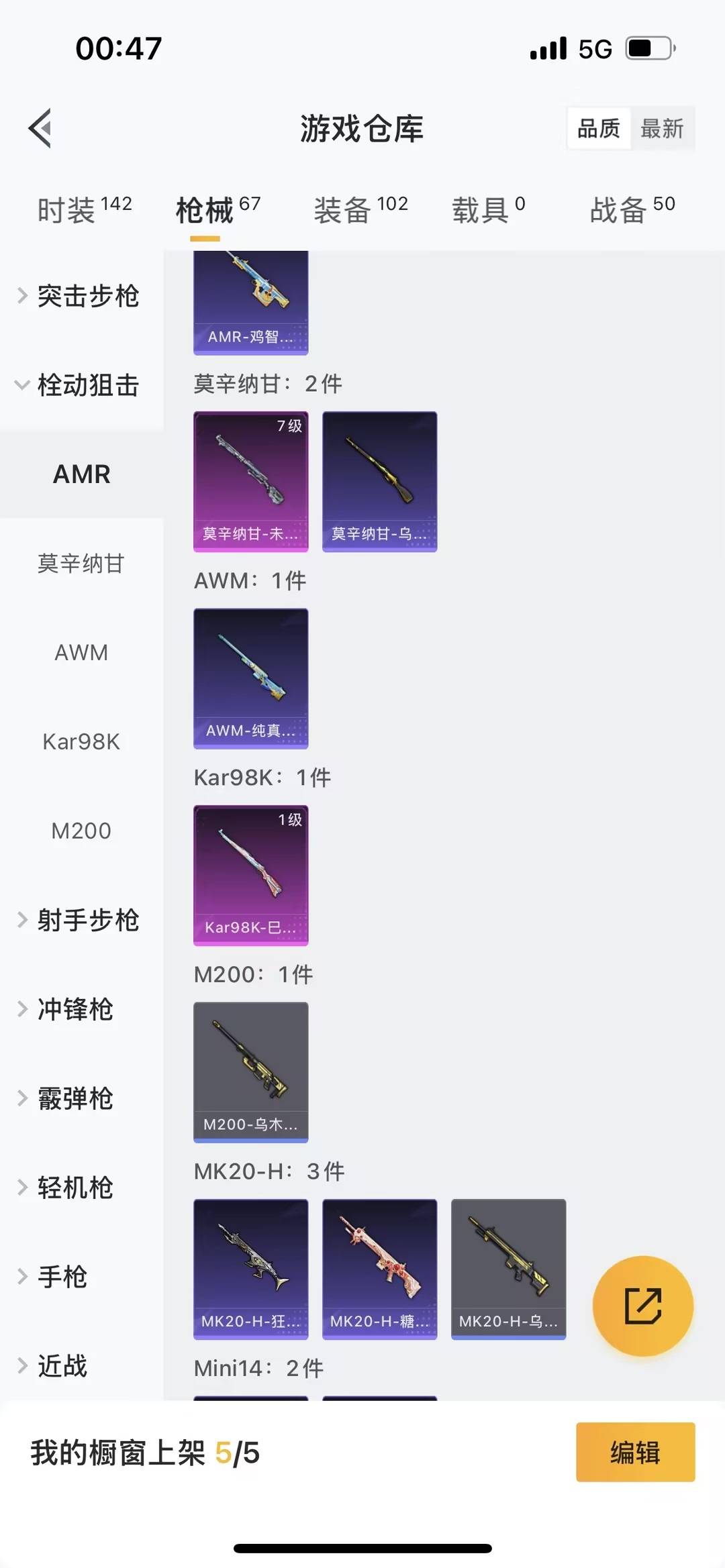Select the M200-乌木 skin thumbnail
This screenshot has width=725, height=1568.
(250, 1071)
